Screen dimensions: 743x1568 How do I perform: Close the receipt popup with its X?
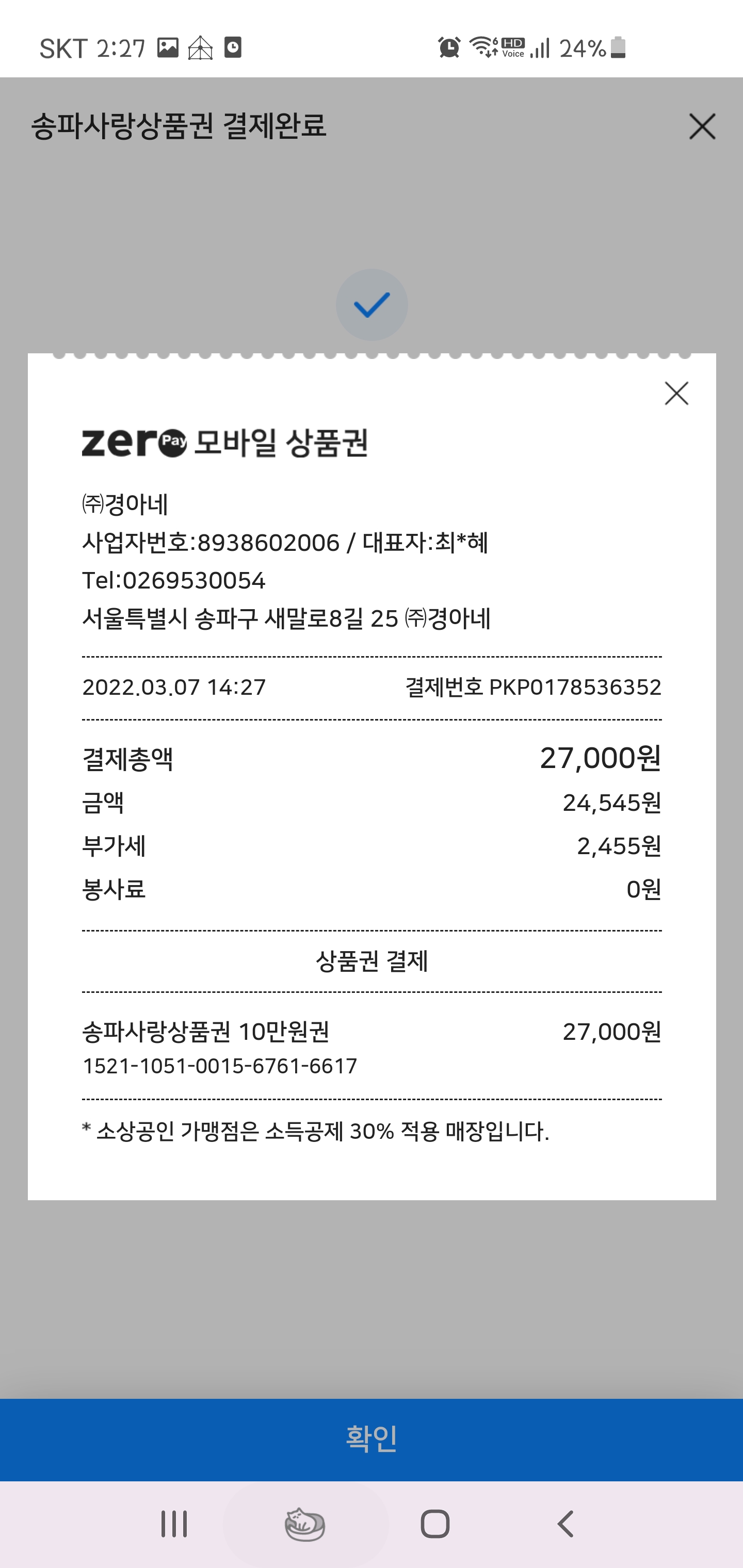point(676,393)
